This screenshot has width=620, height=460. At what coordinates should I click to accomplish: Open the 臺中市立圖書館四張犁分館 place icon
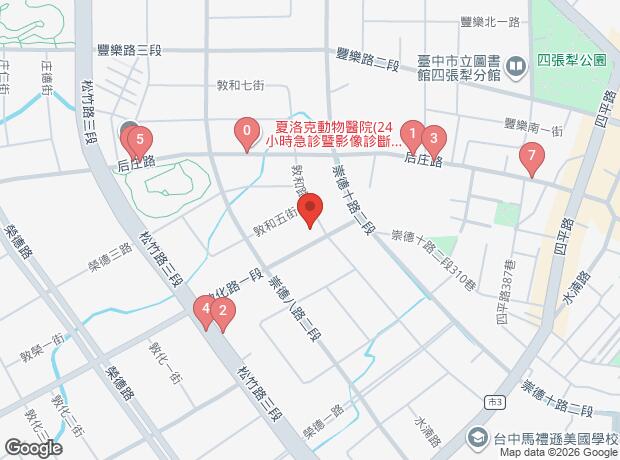[517, 67]
